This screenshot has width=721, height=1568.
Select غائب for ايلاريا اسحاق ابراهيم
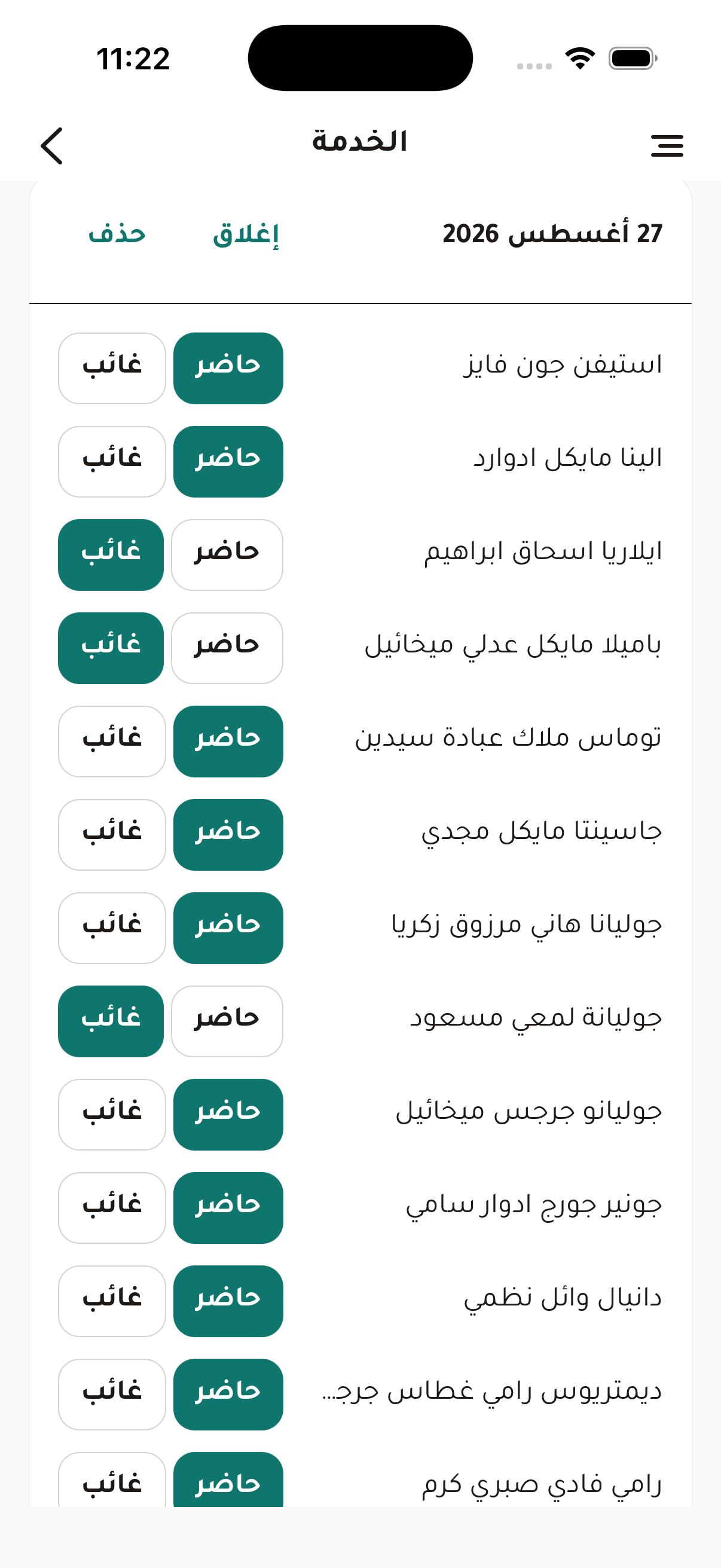111,554
